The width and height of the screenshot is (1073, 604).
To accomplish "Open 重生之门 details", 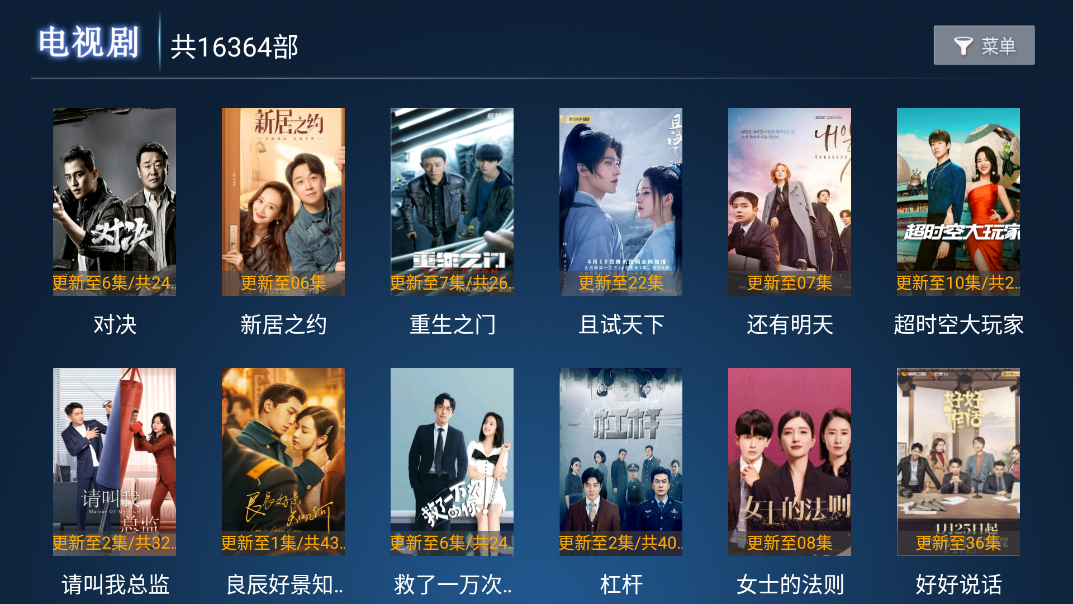I will 452,201.
